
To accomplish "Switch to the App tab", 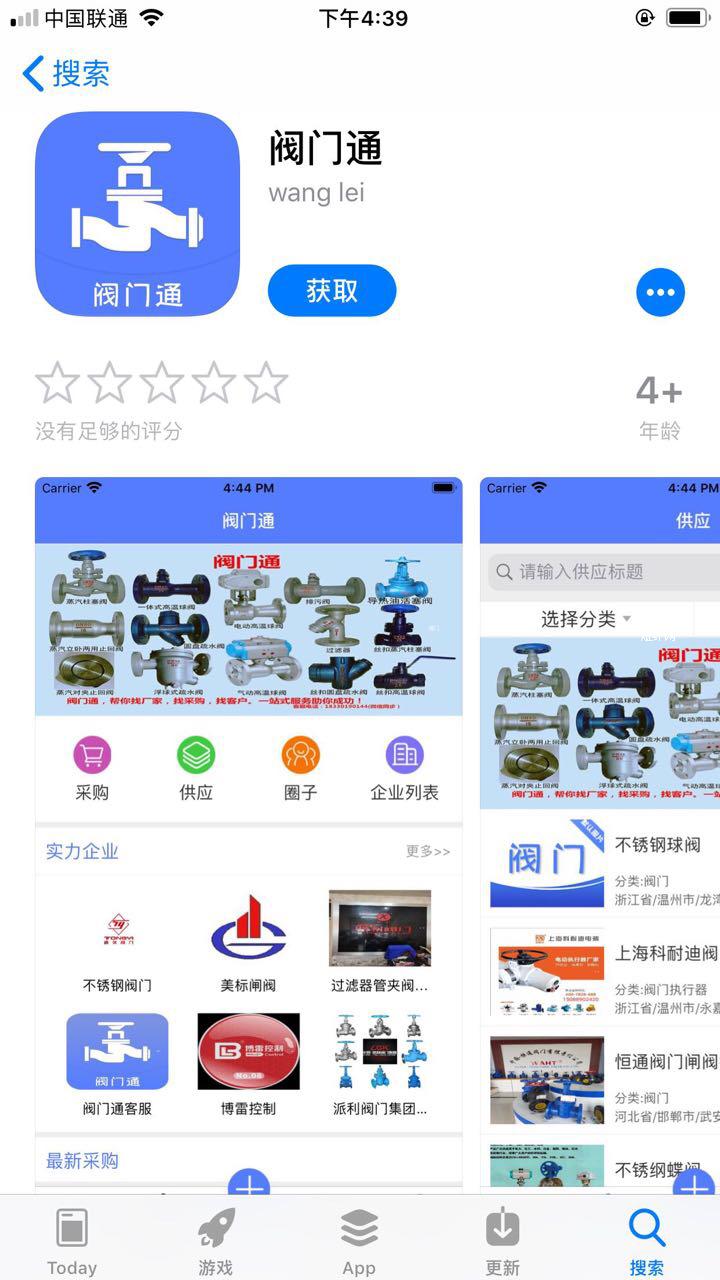I will coord(359,1240).
